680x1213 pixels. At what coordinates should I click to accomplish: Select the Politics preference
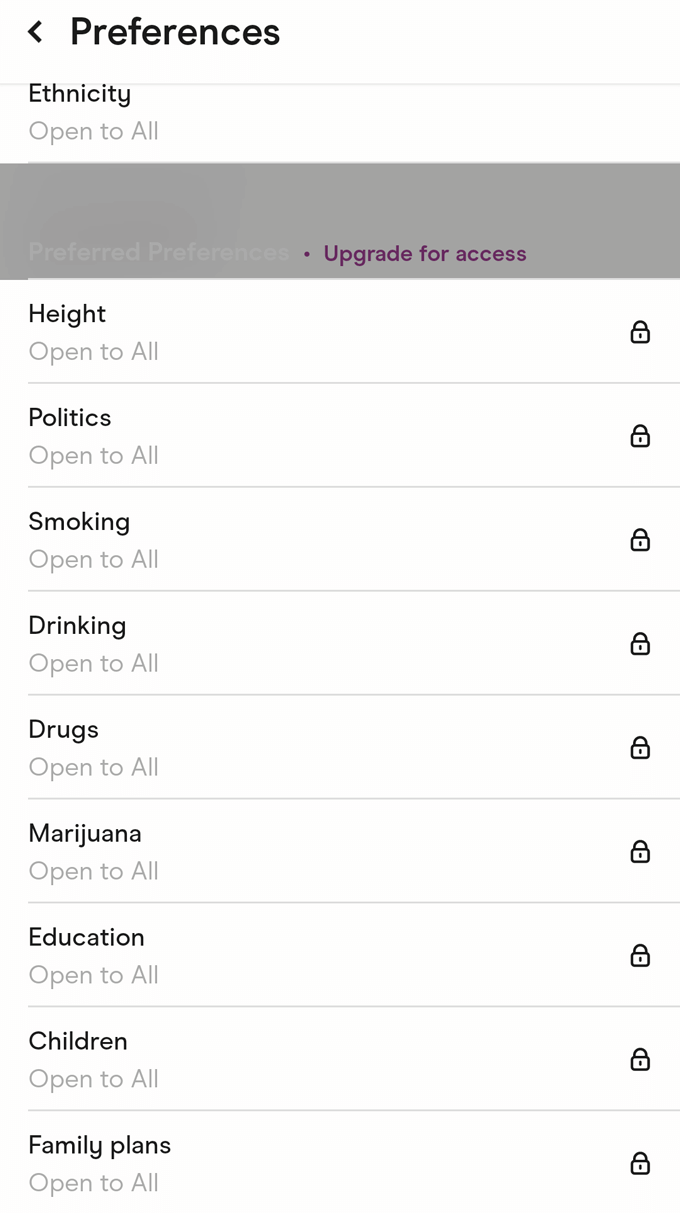pos(340,435)
